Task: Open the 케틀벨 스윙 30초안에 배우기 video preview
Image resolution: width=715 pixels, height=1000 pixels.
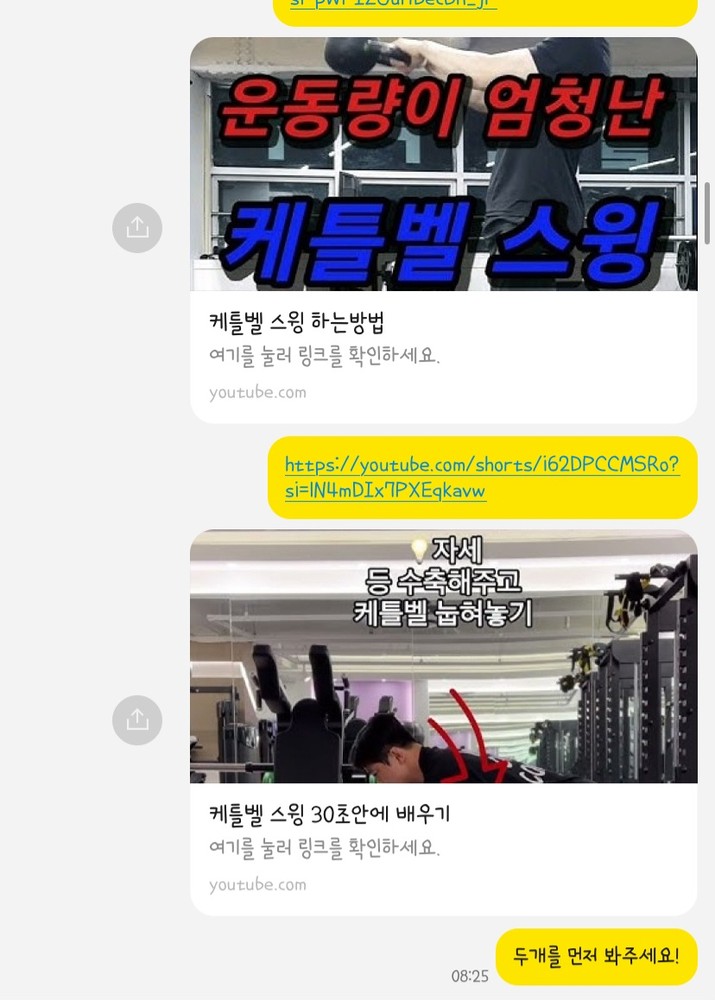Action: (443, 656)
